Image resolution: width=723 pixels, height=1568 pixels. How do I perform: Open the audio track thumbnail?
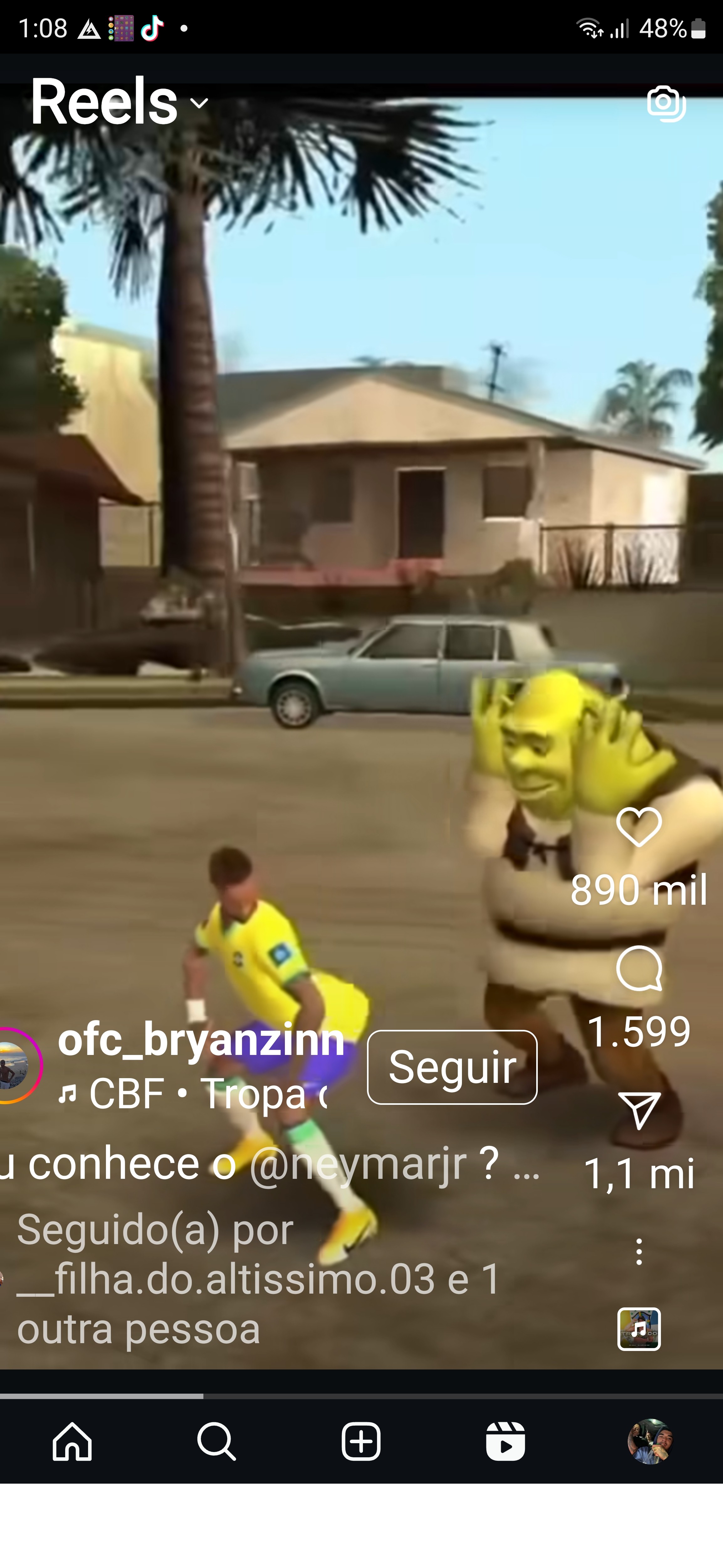[638, 1330]
